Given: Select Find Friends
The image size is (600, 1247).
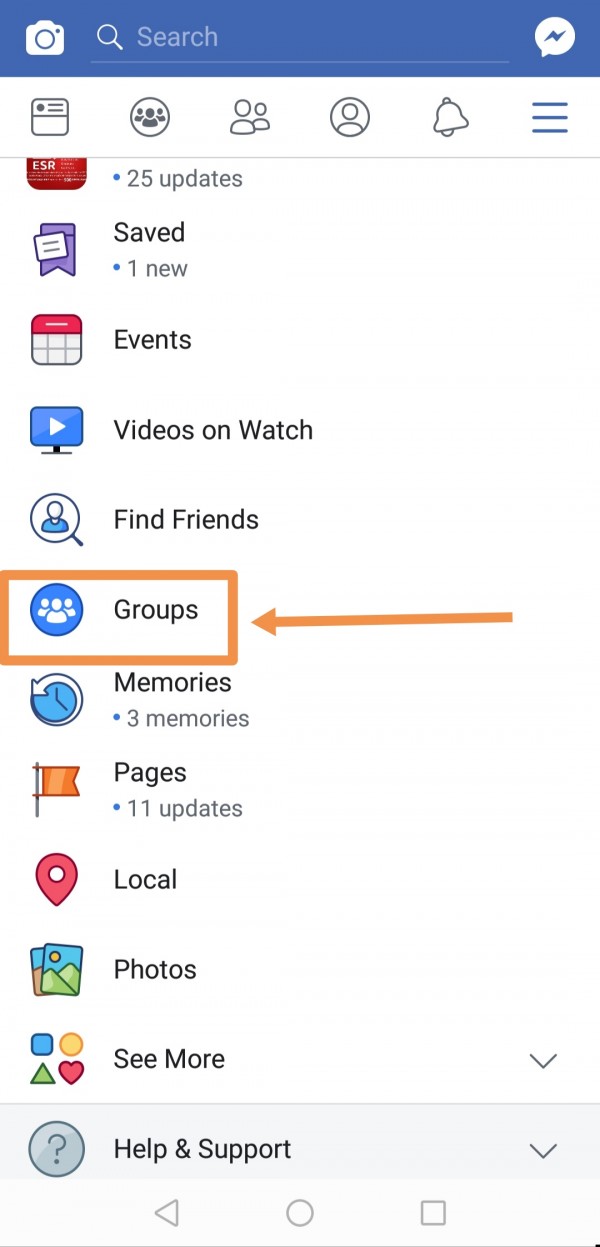Looking at the screenshot, I should point(186,520).
